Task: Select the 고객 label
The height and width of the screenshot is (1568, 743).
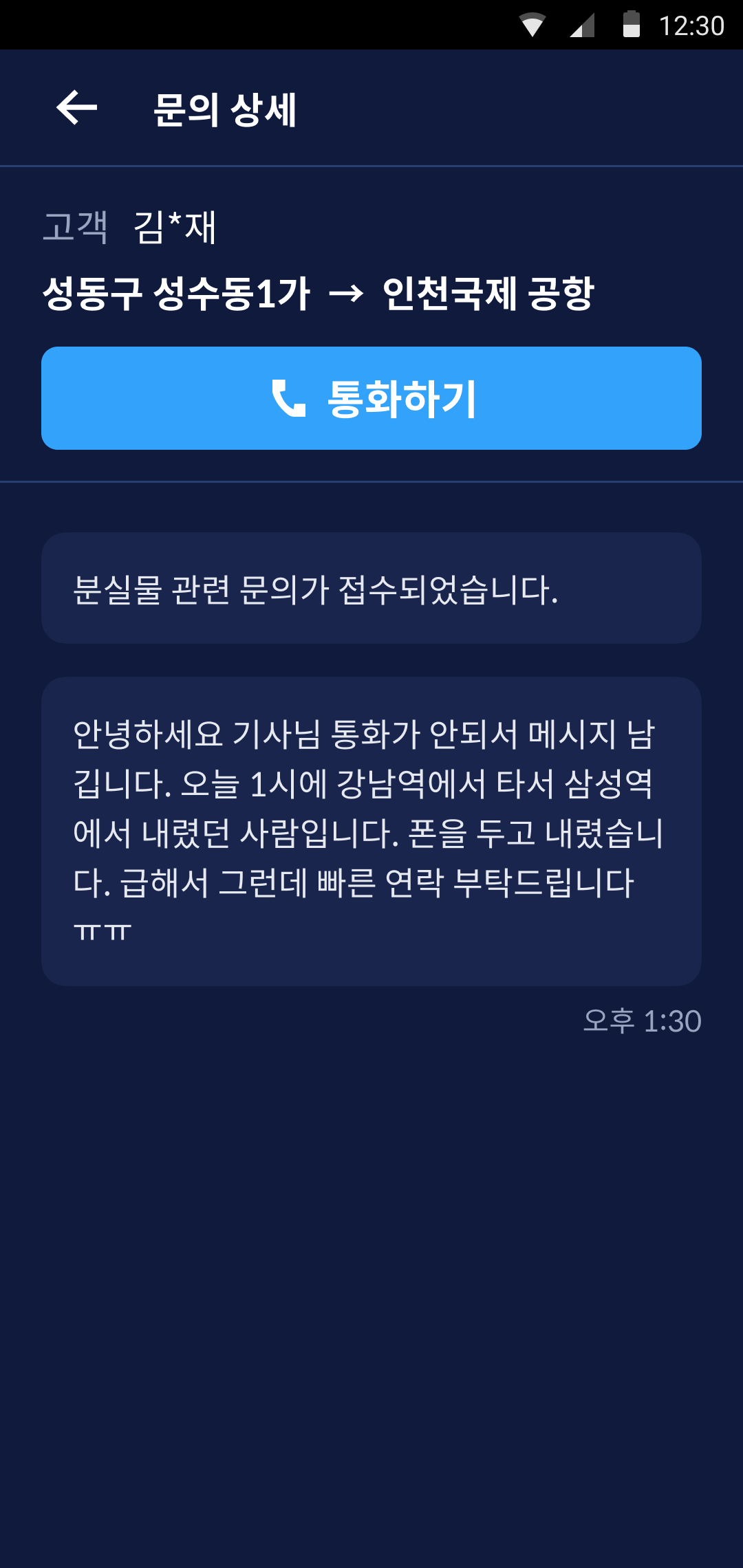Action: click(x=76, y=227)
